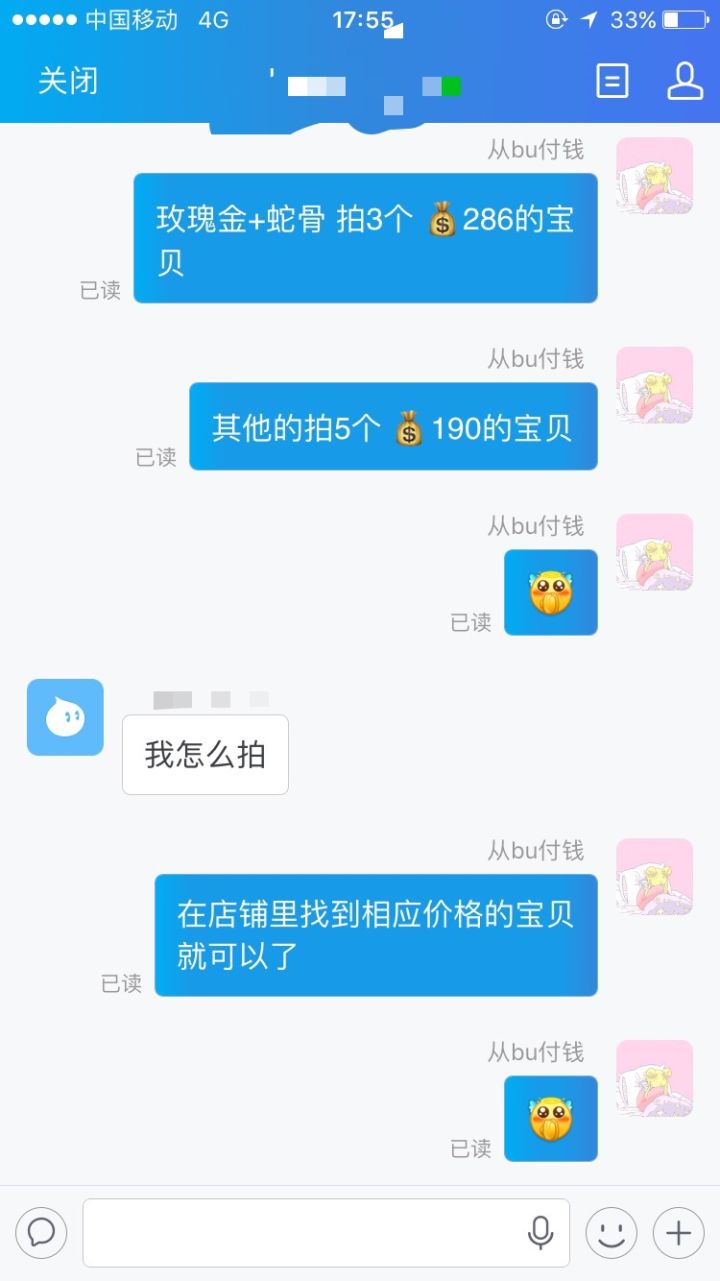Open the emoji picker
The width and height of the screenshot is (720, 1281).
click(611, 1232)
